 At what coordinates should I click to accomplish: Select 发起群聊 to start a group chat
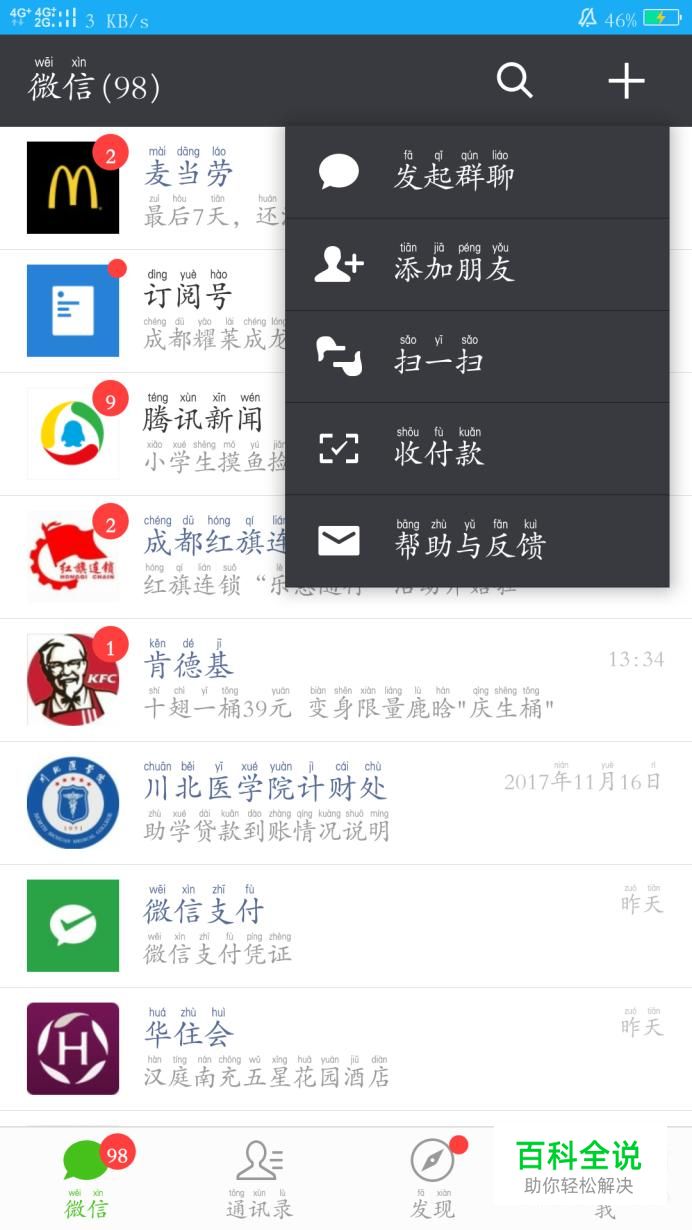[x=477, y=172]
